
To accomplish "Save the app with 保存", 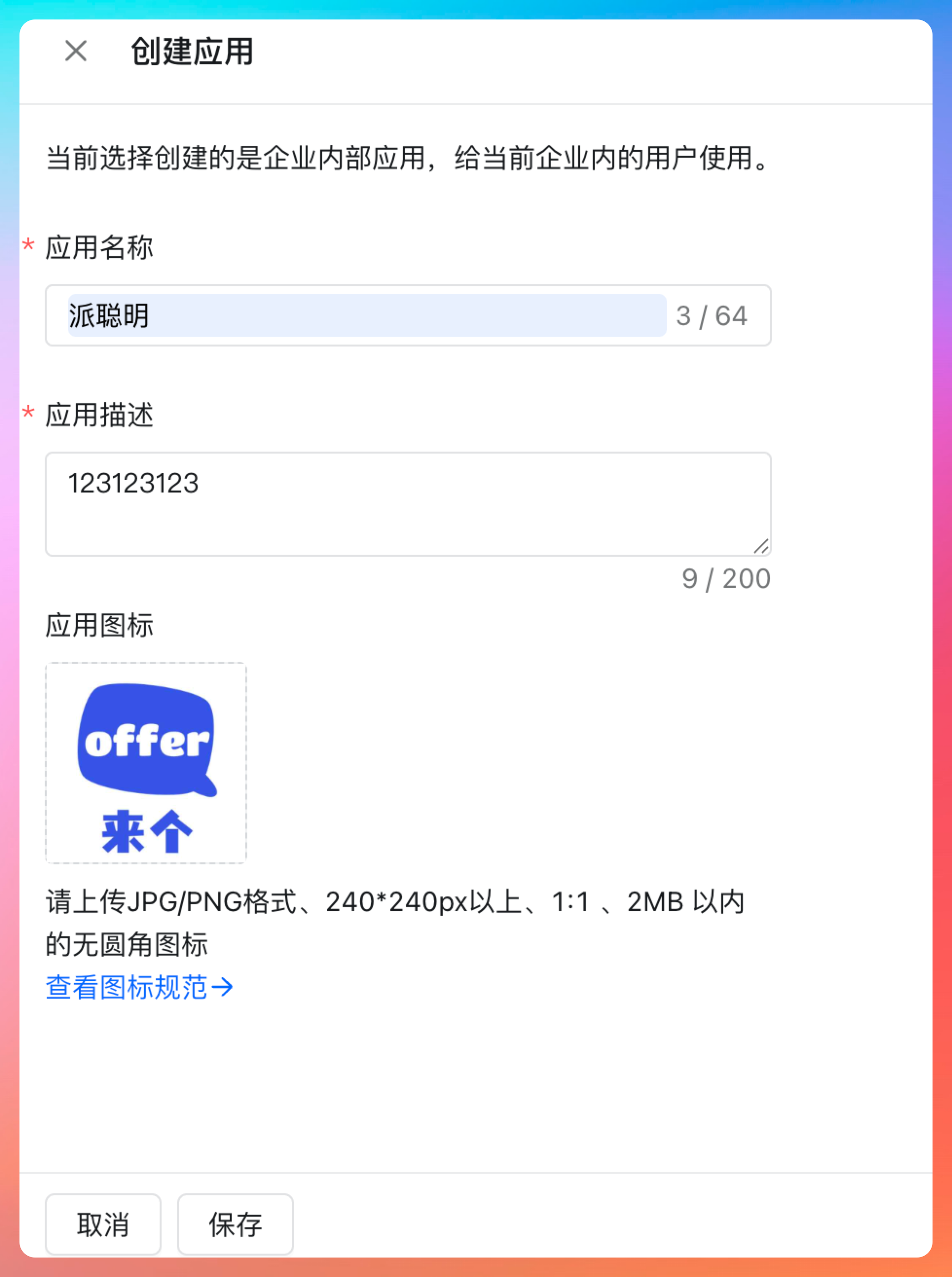I will (x=235, y=1224).
